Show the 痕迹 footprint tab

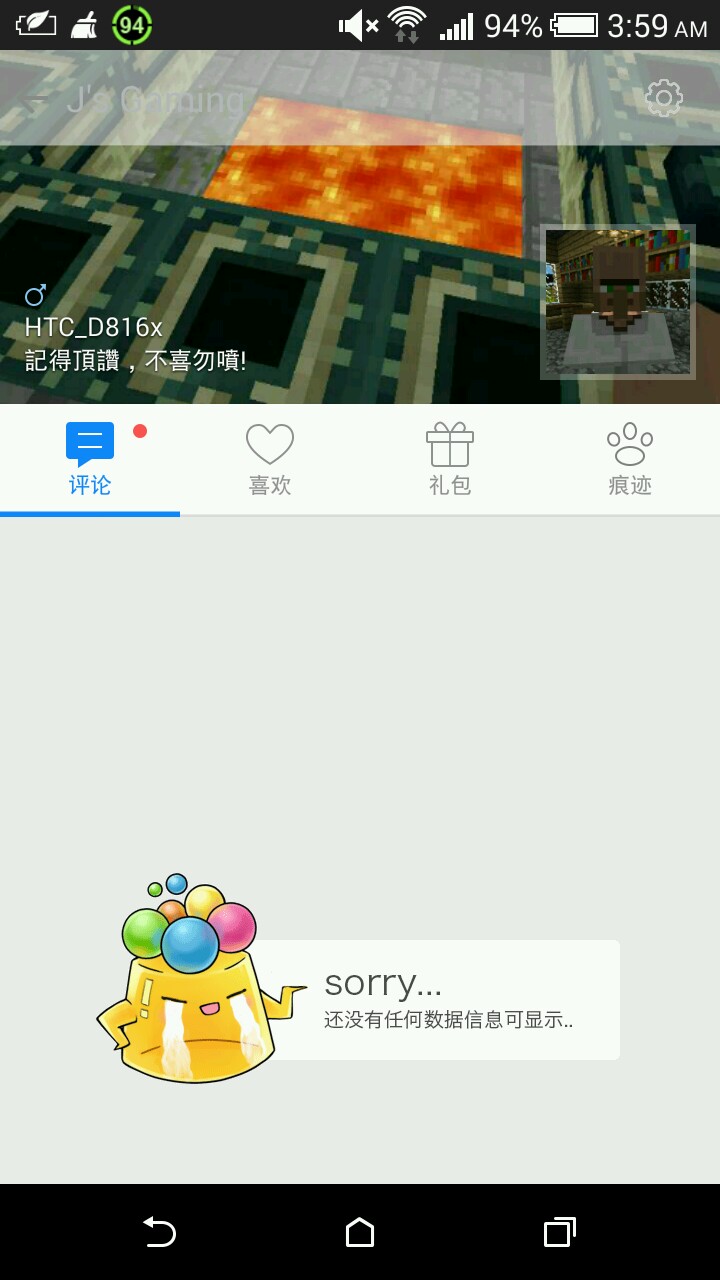click(x=630, y=460)
